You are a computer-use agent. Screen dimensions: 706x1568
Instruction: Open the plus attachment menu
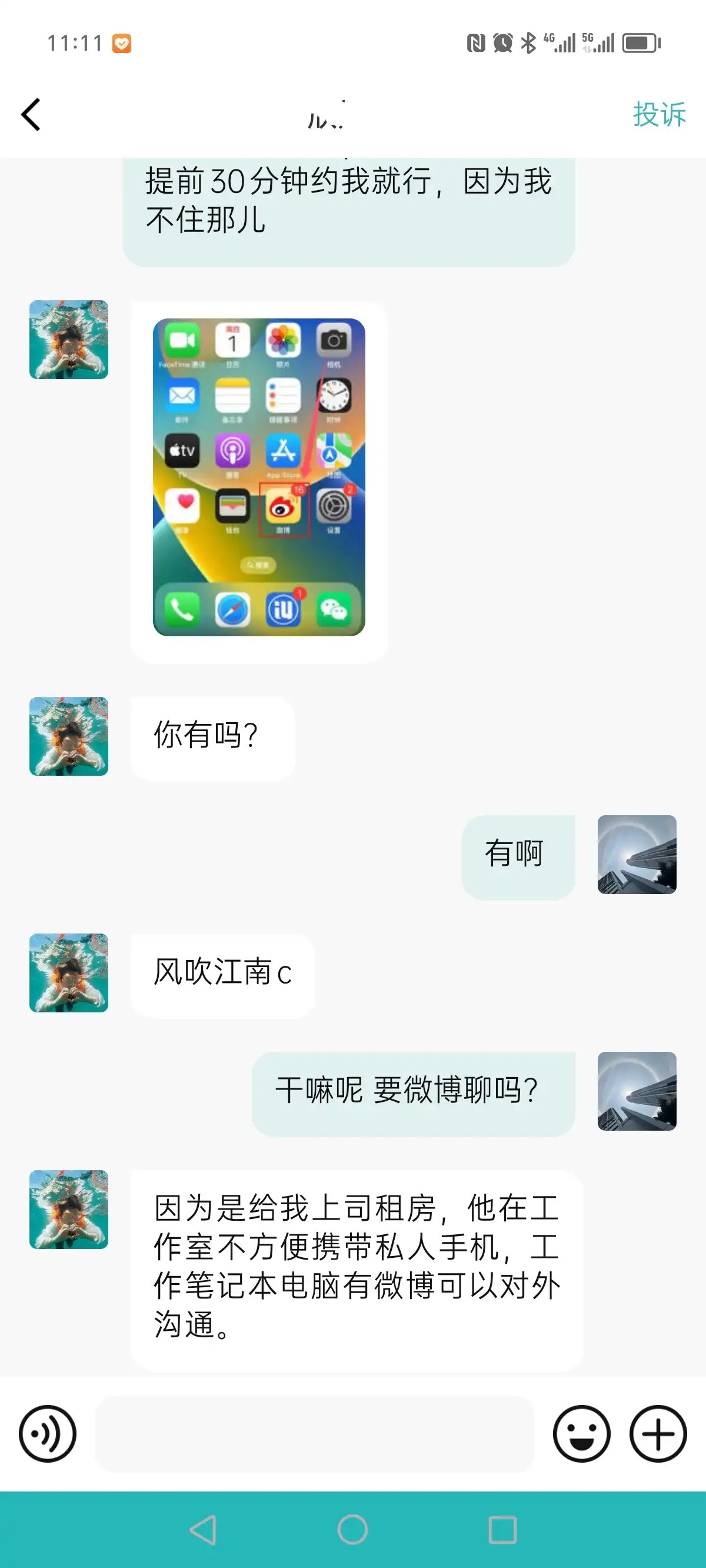point(658,1433)
